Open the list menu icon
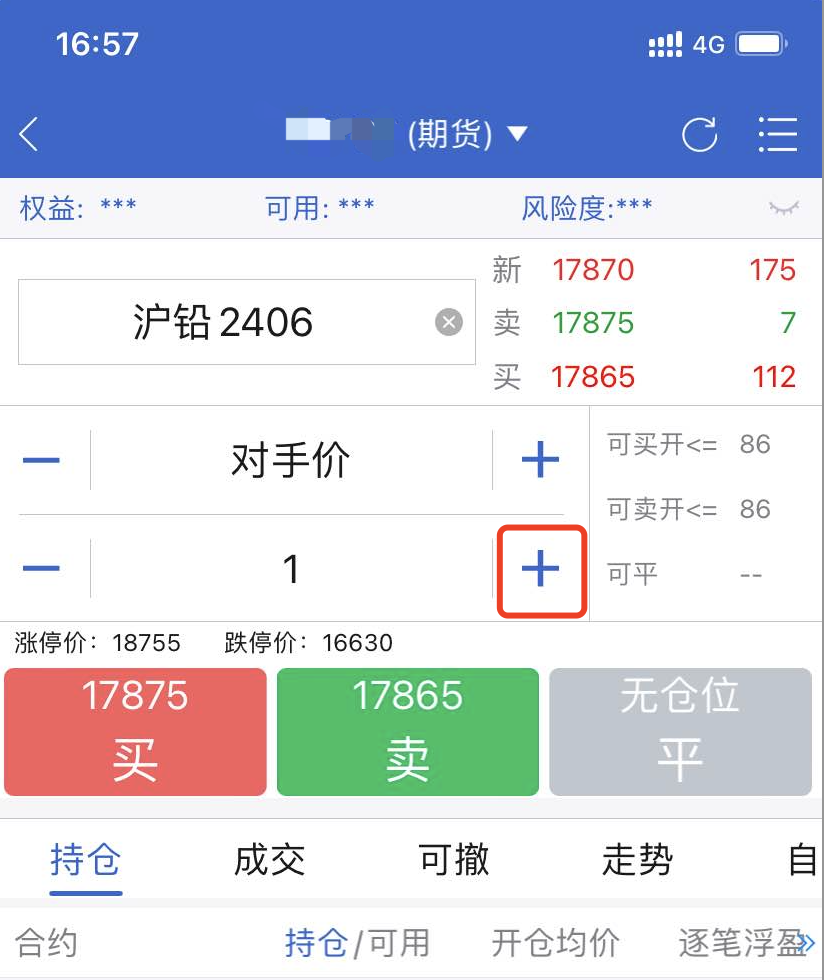Screen dimensions: 824x980 (x=777, y=134)
